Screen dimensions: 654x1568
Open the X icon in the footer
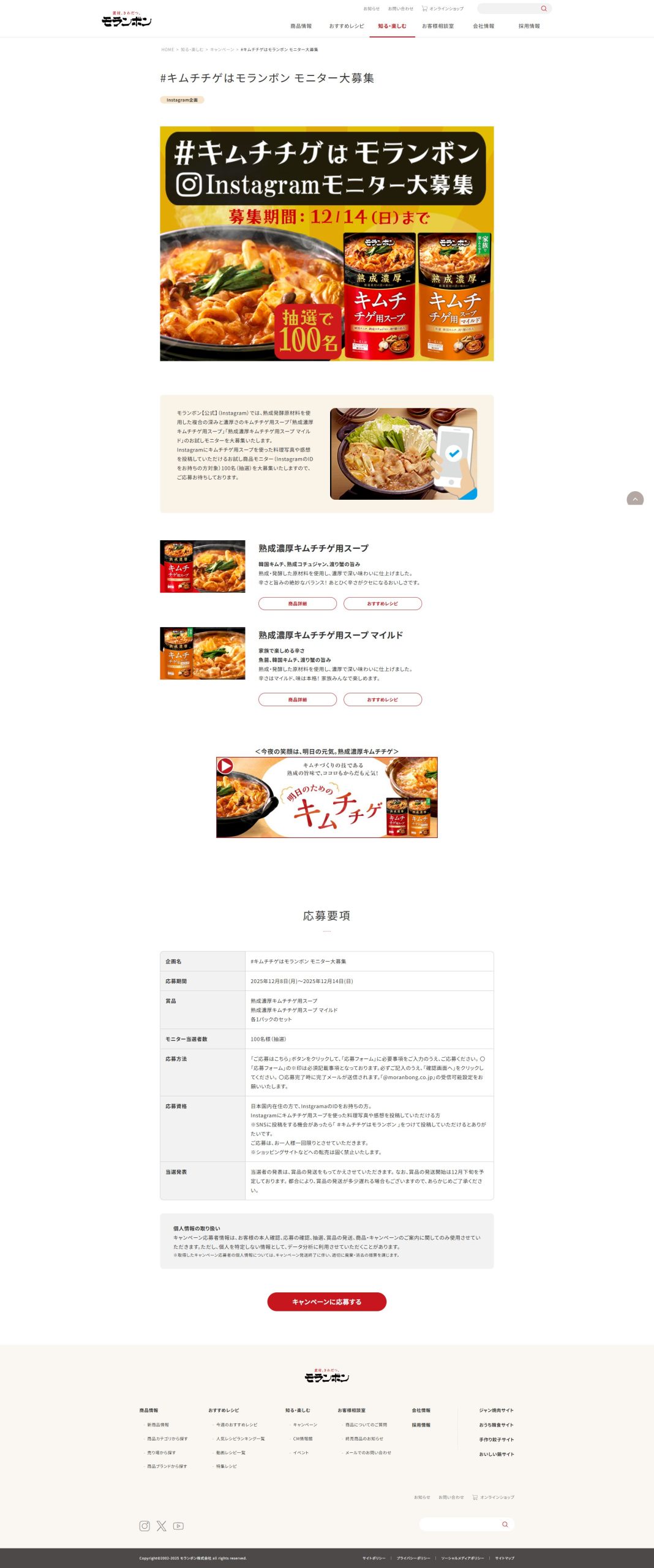click(x=162, y=1526)
